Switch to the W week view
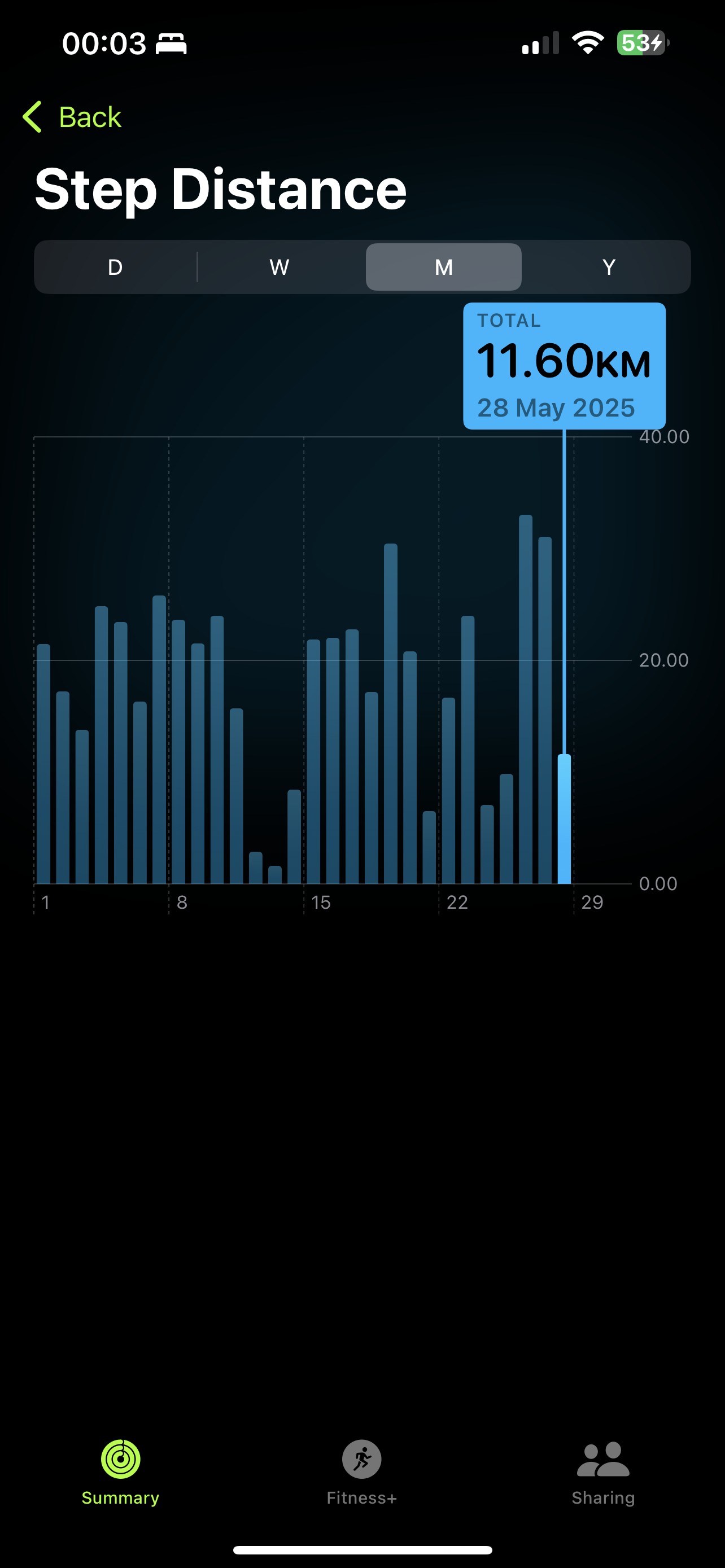 point(279,267)
